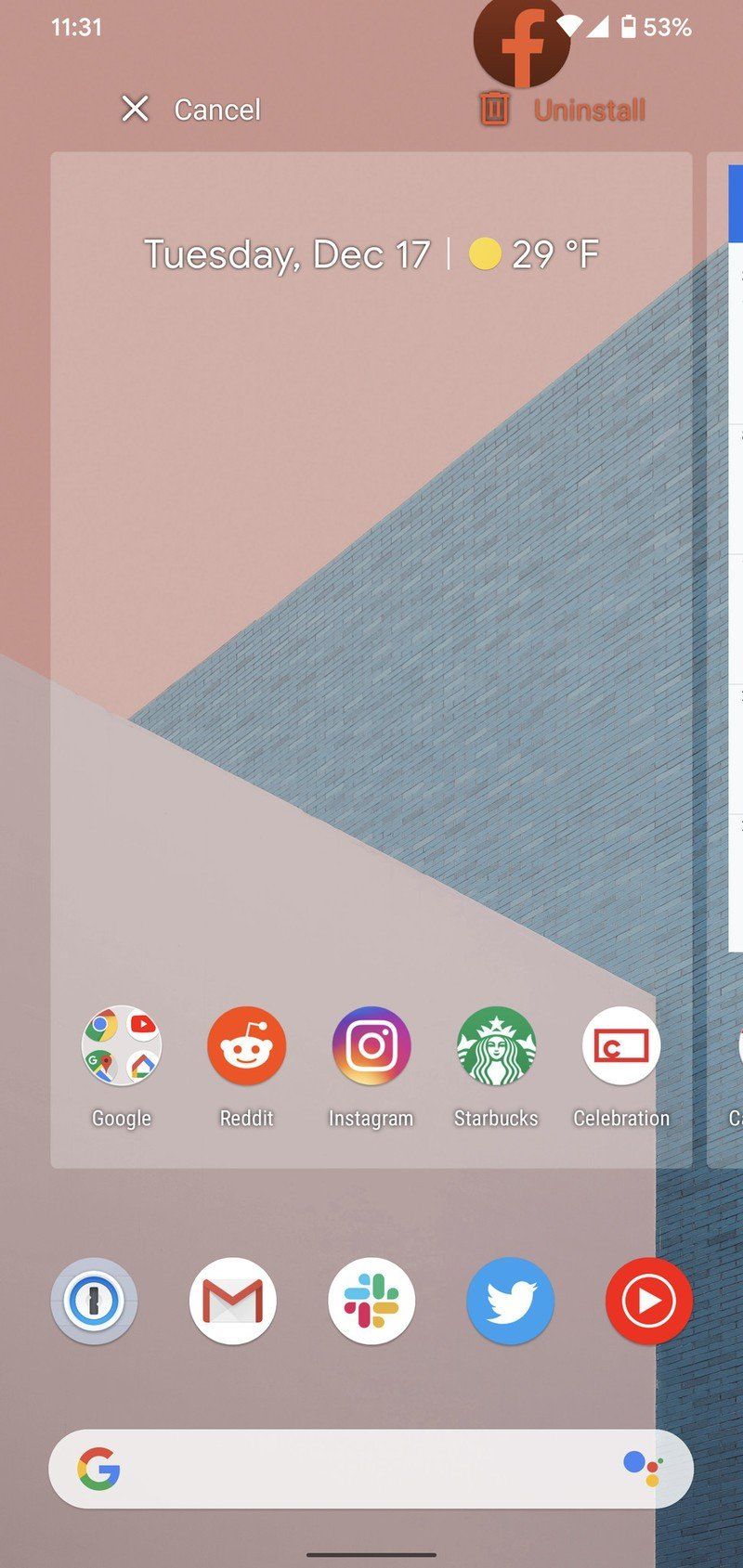Open YouTube Music from the dock
Viewport: 743px width, 1568px height.
pyautogui.click(x=648, y=1301)
